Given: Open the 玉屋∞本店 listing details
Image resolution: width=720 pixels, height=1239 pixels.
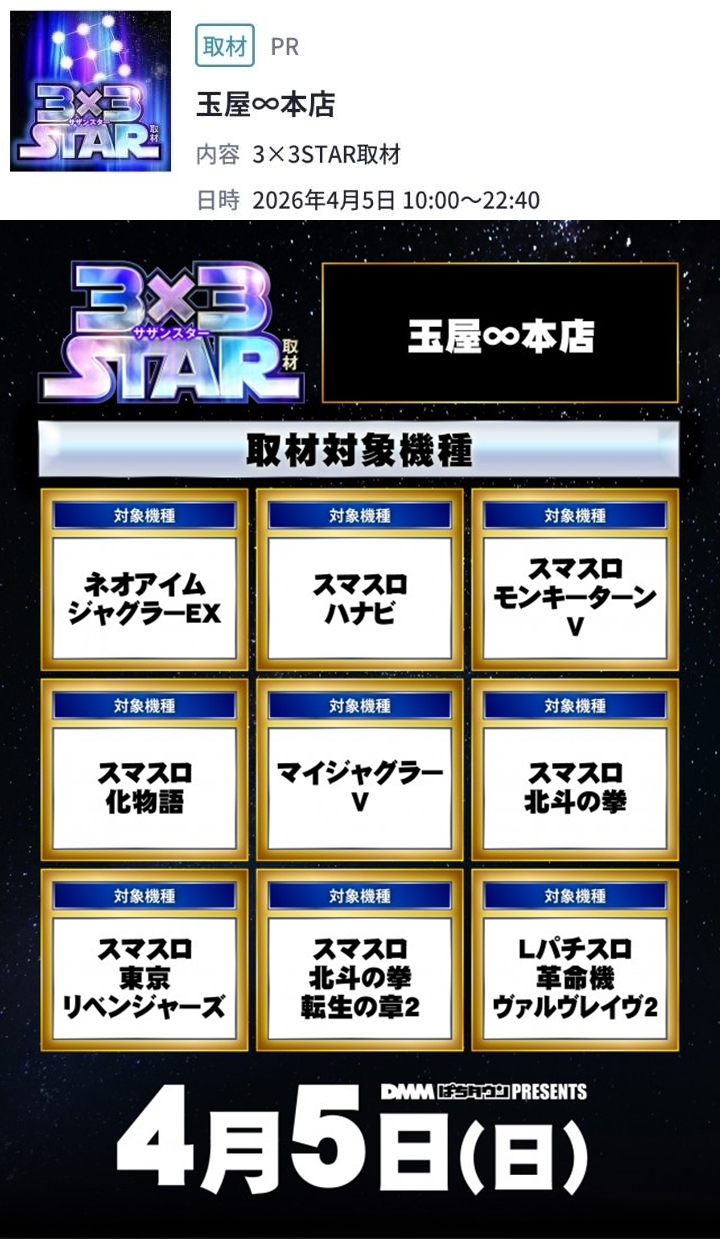Looking at the screenshot, I should [266, 105].
